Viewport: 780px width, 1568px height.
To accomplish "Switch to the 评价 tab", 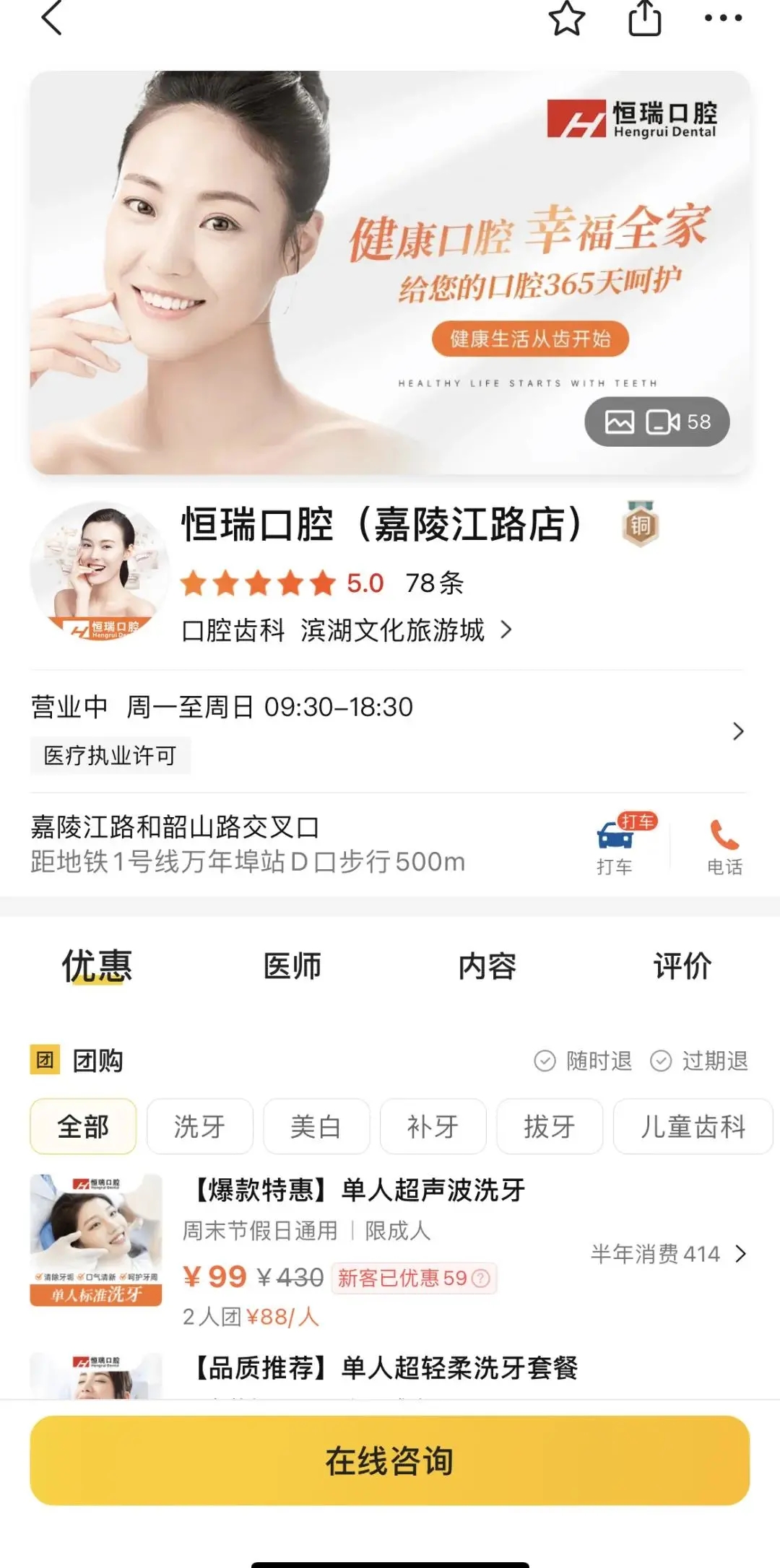I will click(682, 966).
